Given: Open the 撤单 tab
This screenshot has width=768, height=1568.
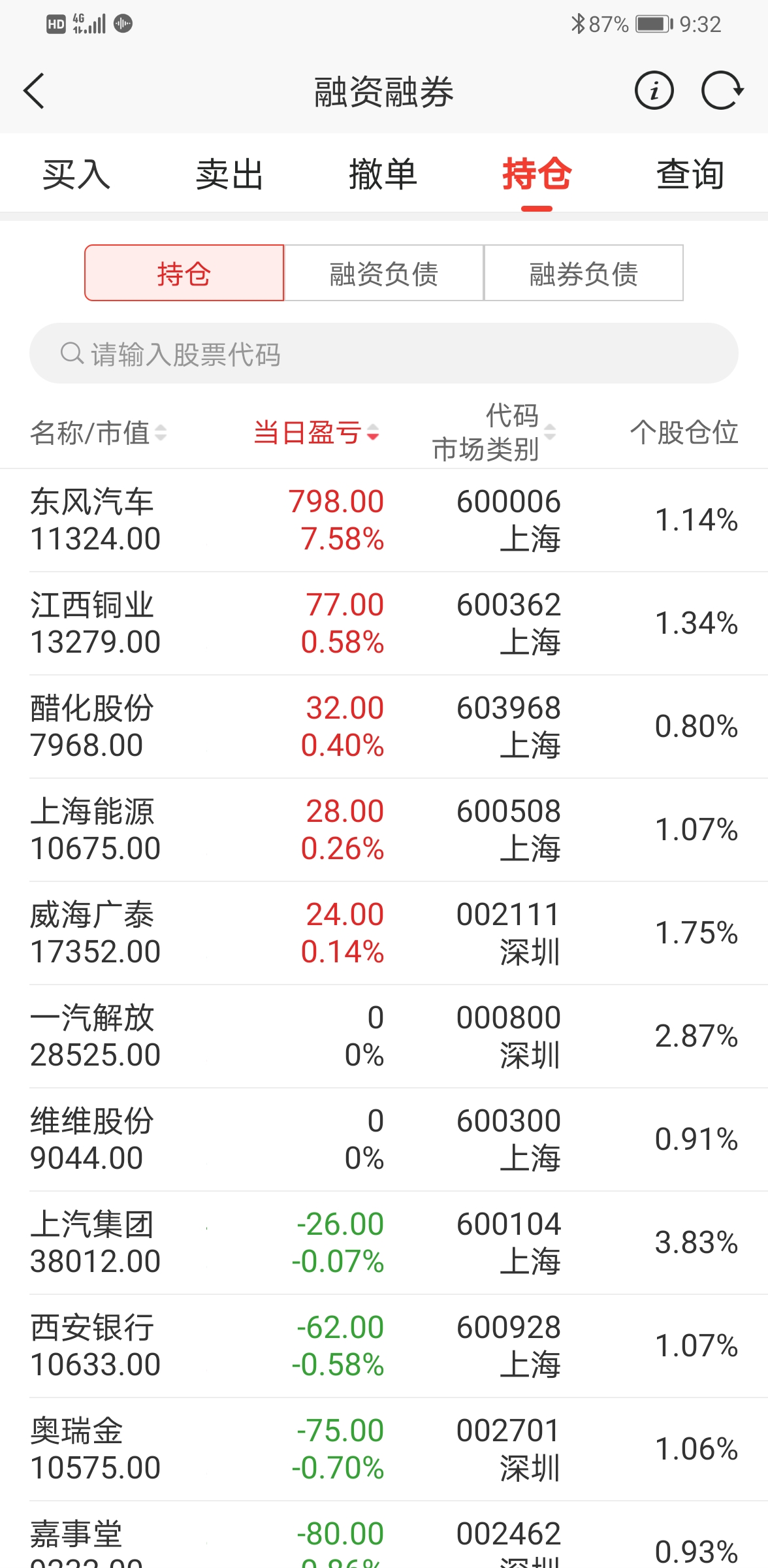Looking at the screenshot, I should [x=383, y=174].
